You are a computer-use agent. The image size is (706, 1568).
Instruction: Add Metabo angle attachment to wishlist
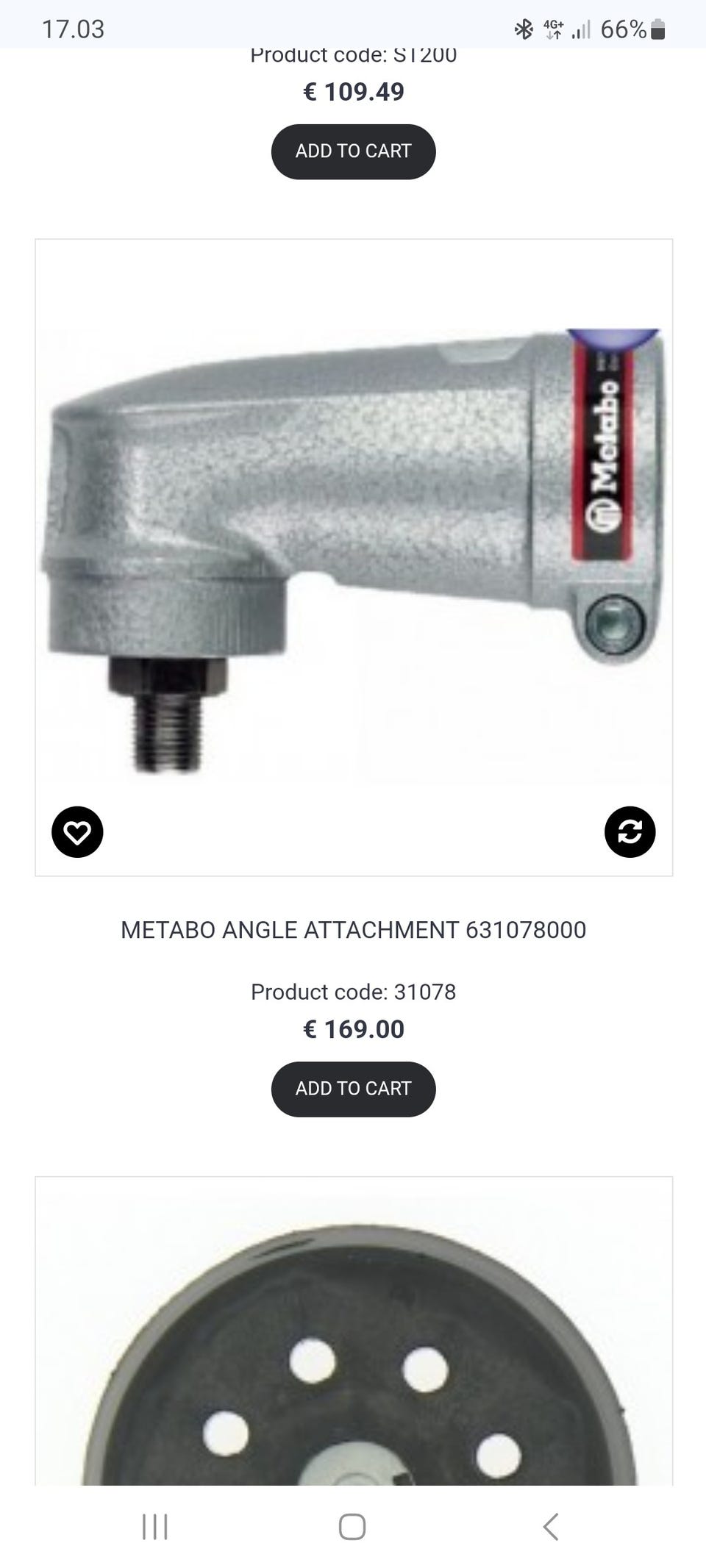click(77, 831)
